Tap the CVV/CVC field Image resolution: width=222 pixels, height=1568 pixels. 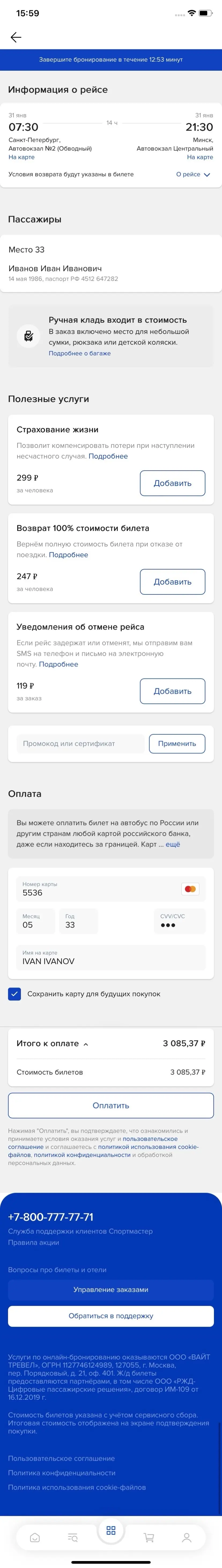179,921
